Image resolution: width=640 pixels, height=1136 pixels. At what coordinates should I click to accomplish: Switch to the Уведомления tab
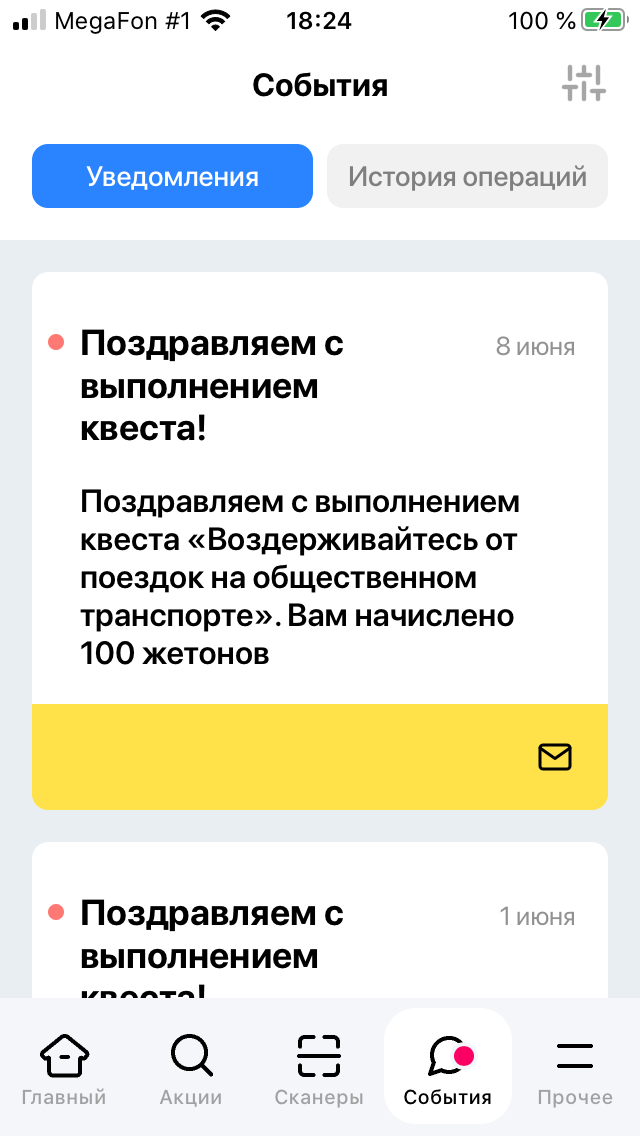coord(172,177)
